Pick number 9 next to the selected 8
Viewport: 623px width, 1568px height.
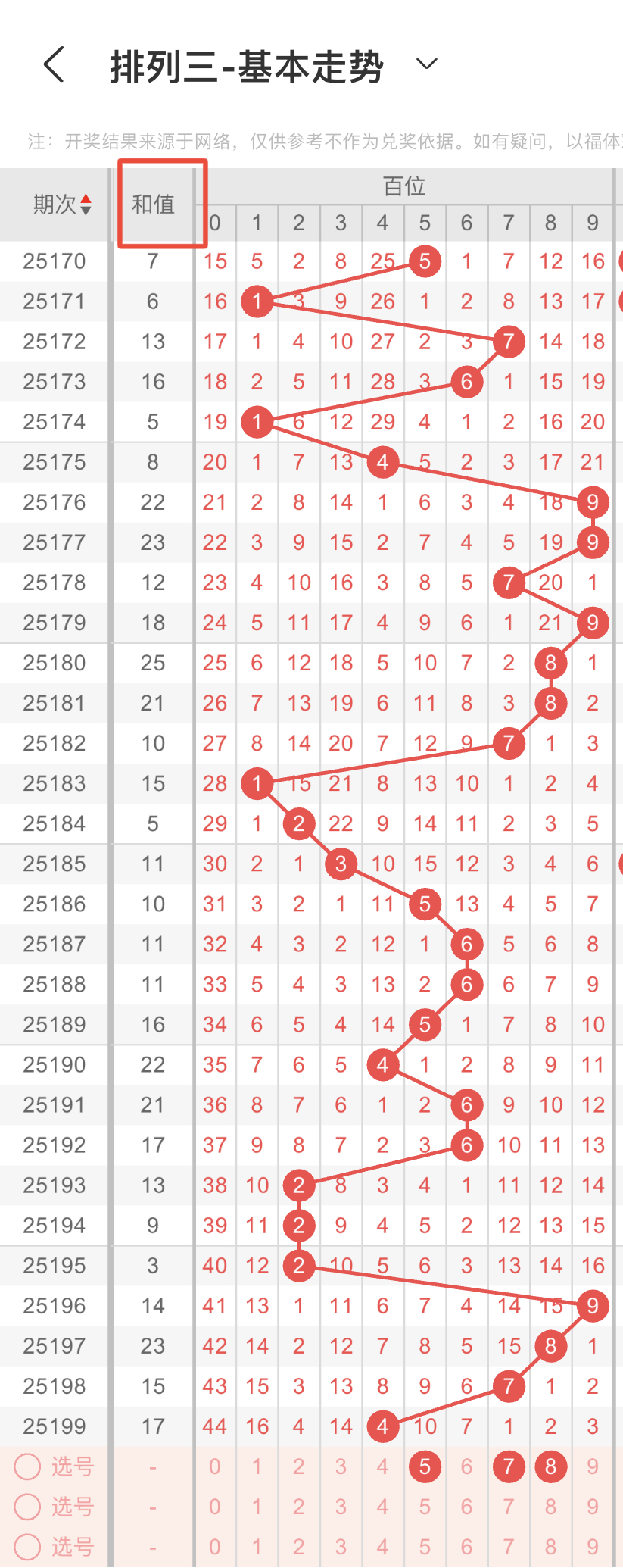(593, 1466)
